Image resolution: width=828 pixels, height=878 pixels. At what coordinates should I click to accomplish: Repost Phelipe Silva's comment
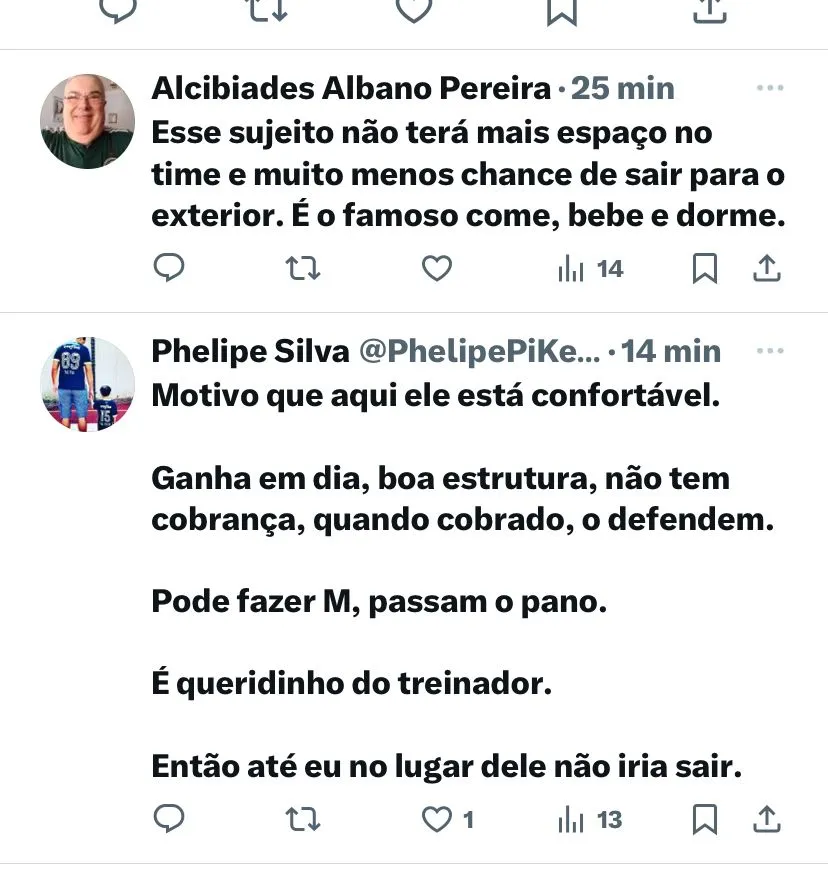303,820
